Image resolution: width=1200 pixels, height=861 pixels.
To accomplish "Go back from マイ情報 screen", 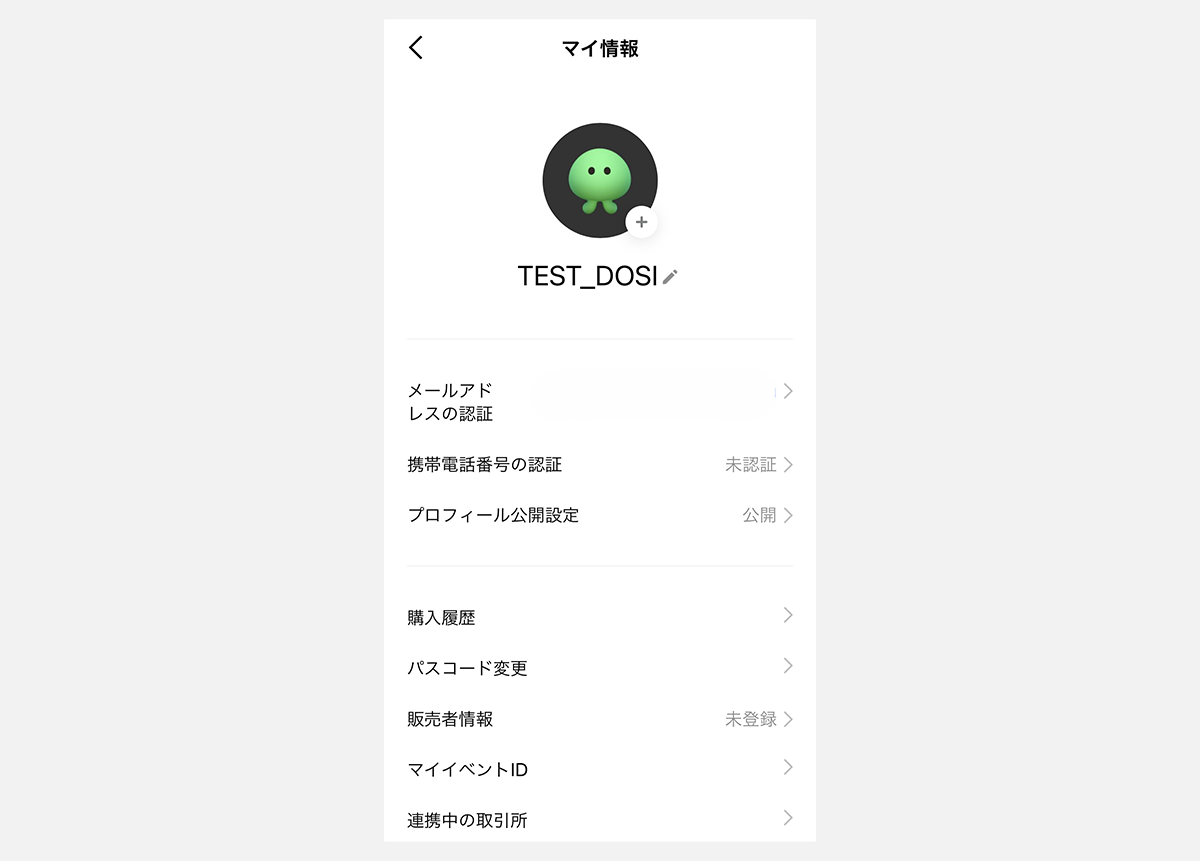I will pyautogui.click(x=416, y=48).
